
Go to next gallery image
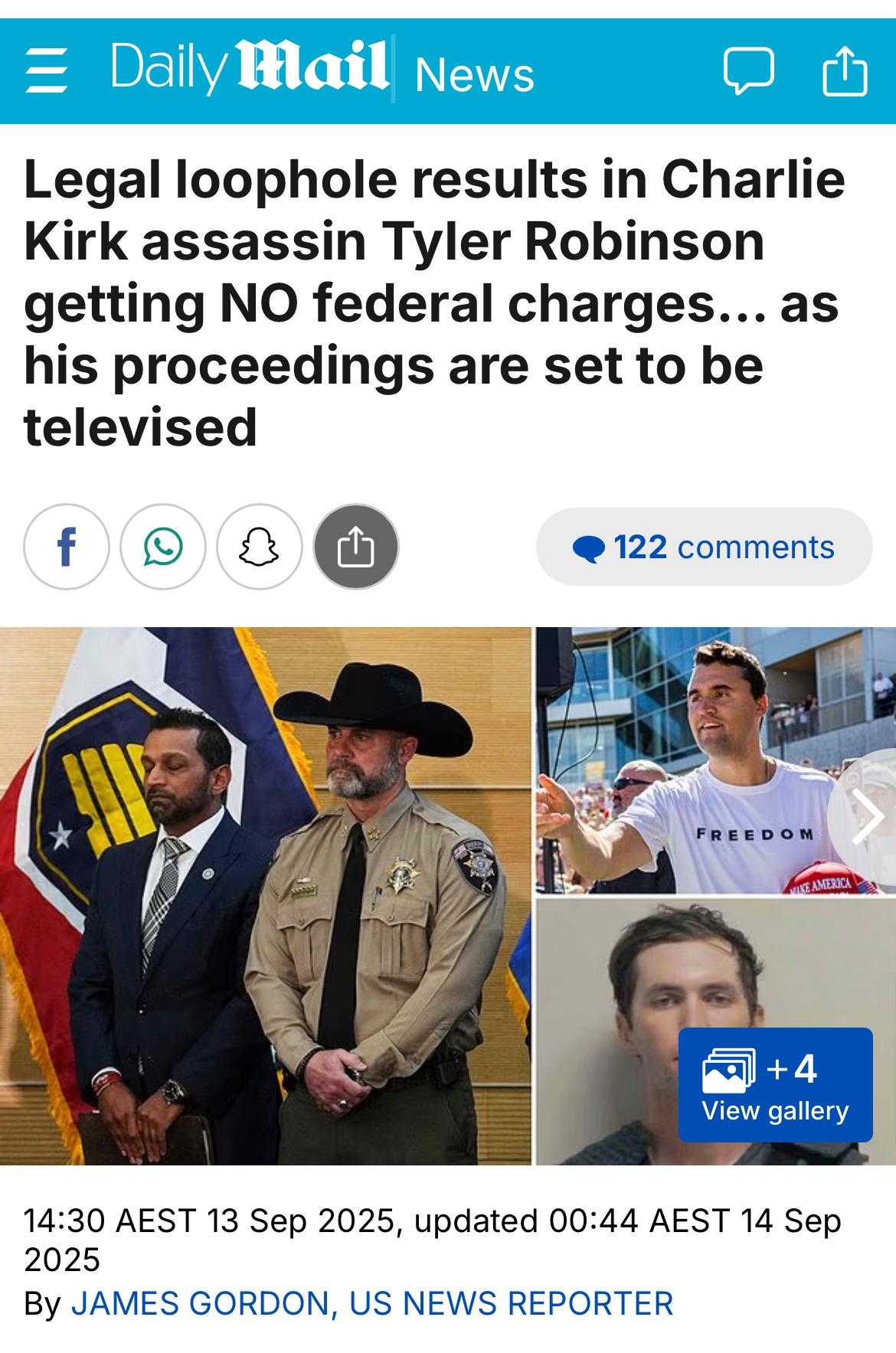coord(867,817)
